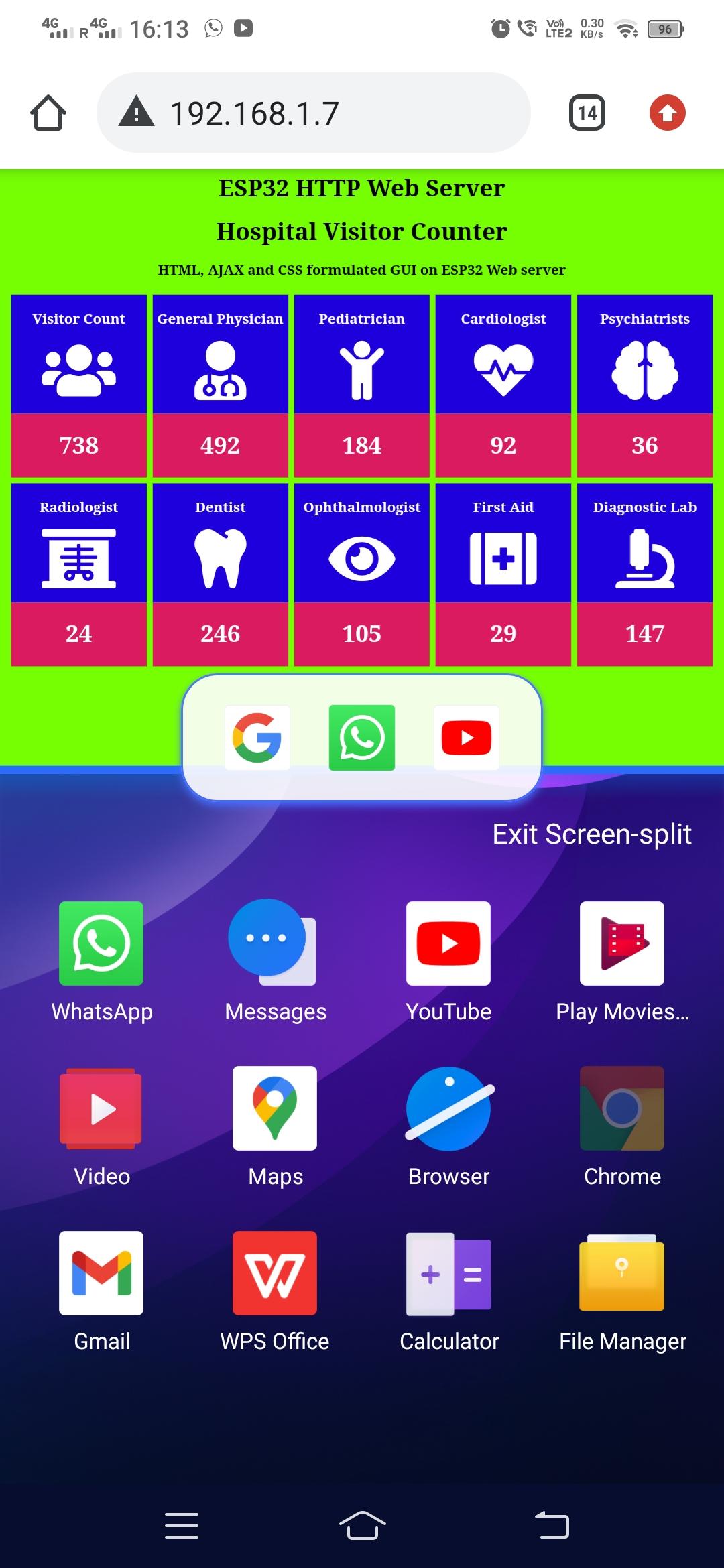The height and width of the screenshot is (1568, 724).
Task: Open YouTube from the floating shortcut bar
Action: (x=465, y=737)
